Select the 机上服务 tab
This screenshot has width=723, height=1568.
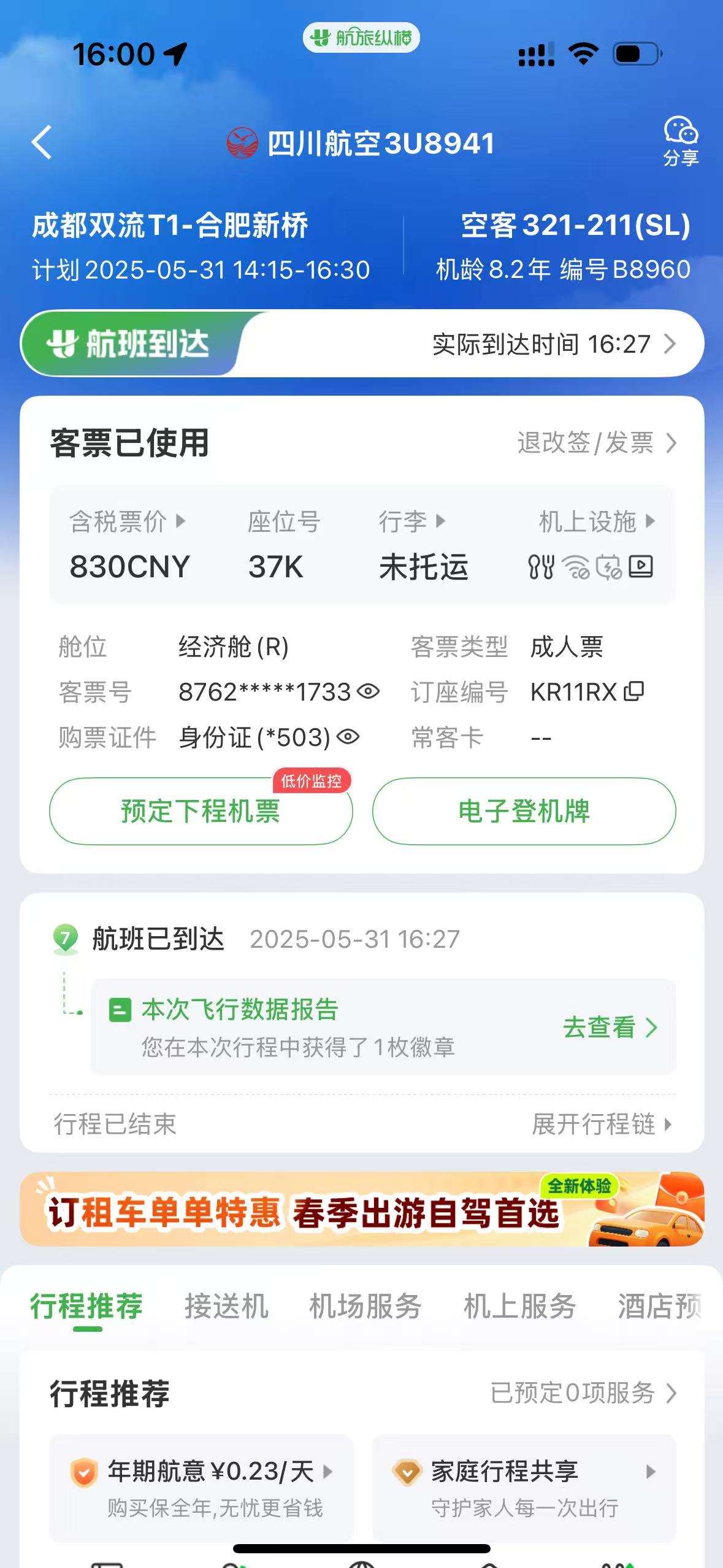(x=519, y=1306)
